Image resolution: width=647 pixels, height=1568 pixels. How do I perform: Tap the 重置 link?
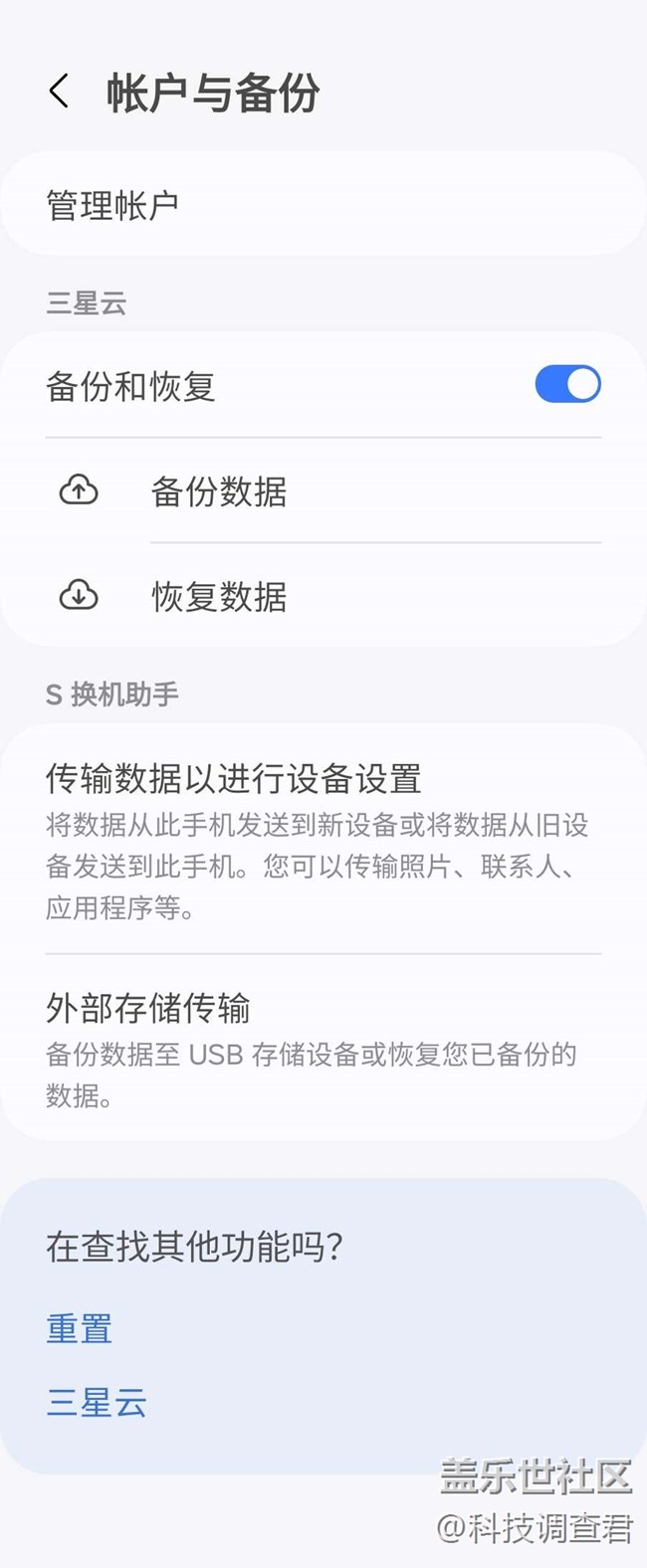point(80,1329)
